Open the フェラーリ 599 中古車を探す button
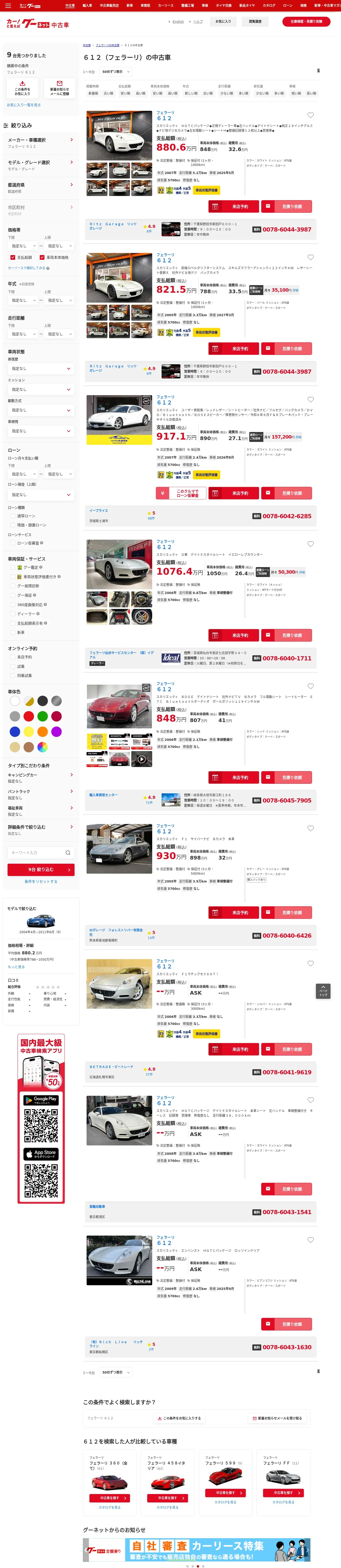 tap(226, 1492)
